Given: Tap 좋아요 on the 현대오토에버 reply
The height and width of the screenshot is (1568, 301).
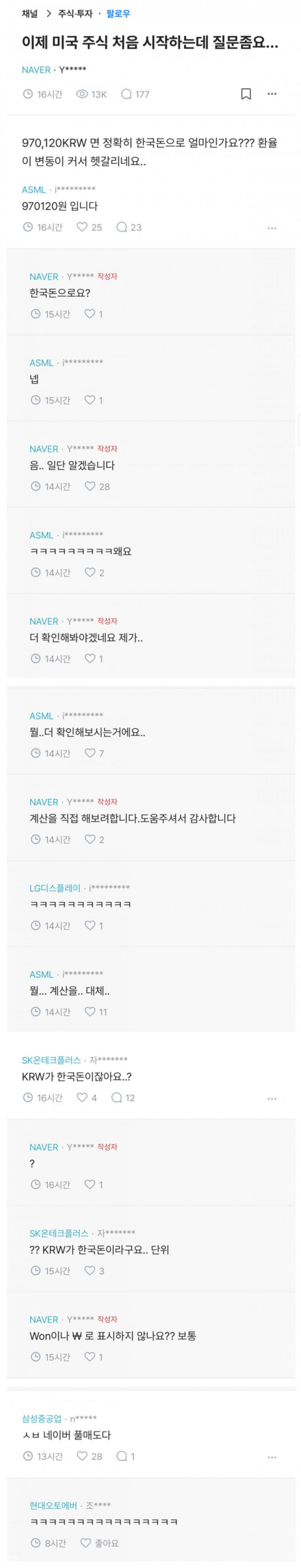Looking at the screenshot, I should [100, 1543].
